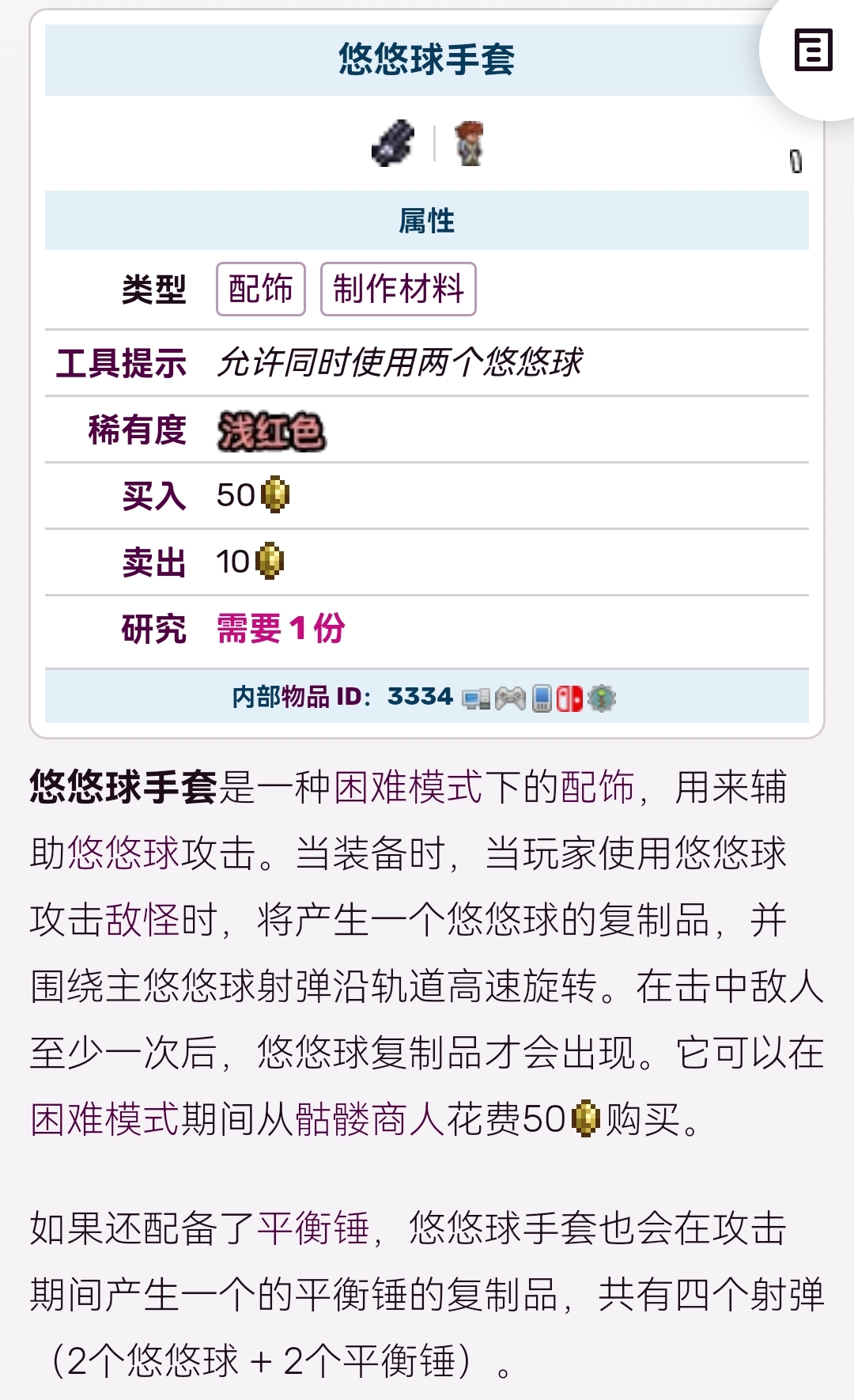Open the 制作材料 type tag
Viewport: 854px width, 1400px height.
398,289
